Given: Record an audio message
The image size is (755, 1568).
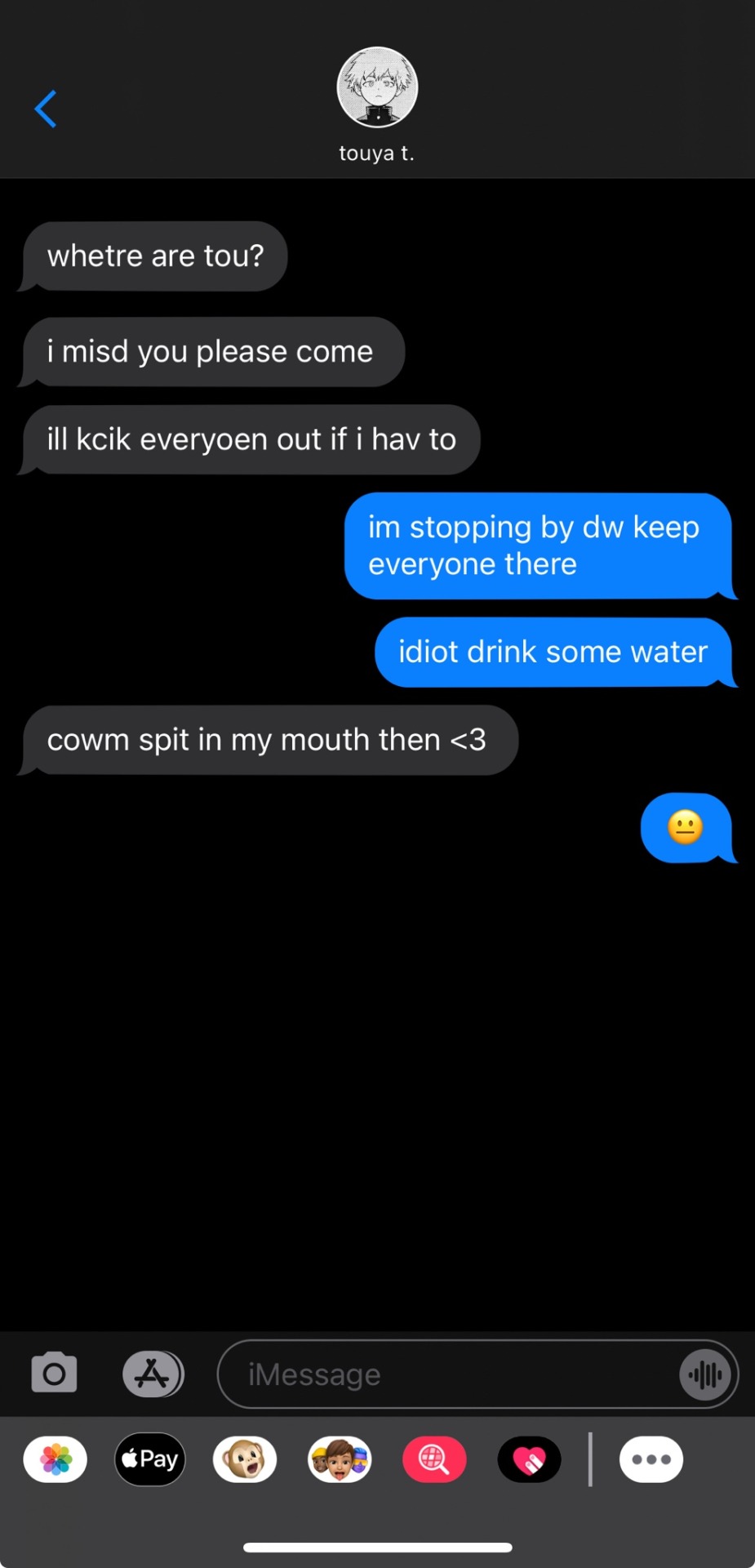Looking at the screenshot, I should tap(704, 1374).
